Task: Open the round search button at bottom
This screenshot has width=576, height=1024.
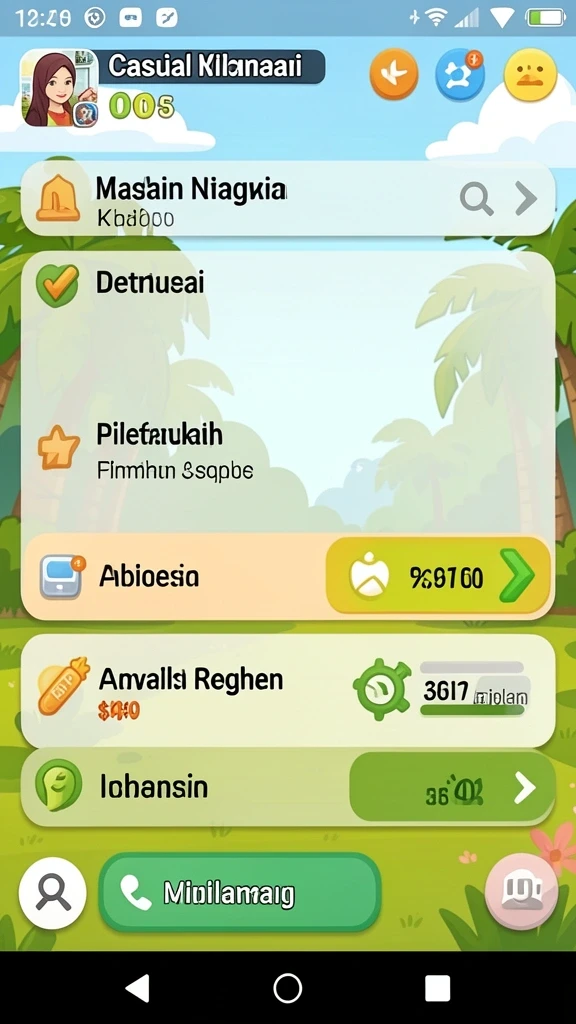Action: tap(52, 893)
